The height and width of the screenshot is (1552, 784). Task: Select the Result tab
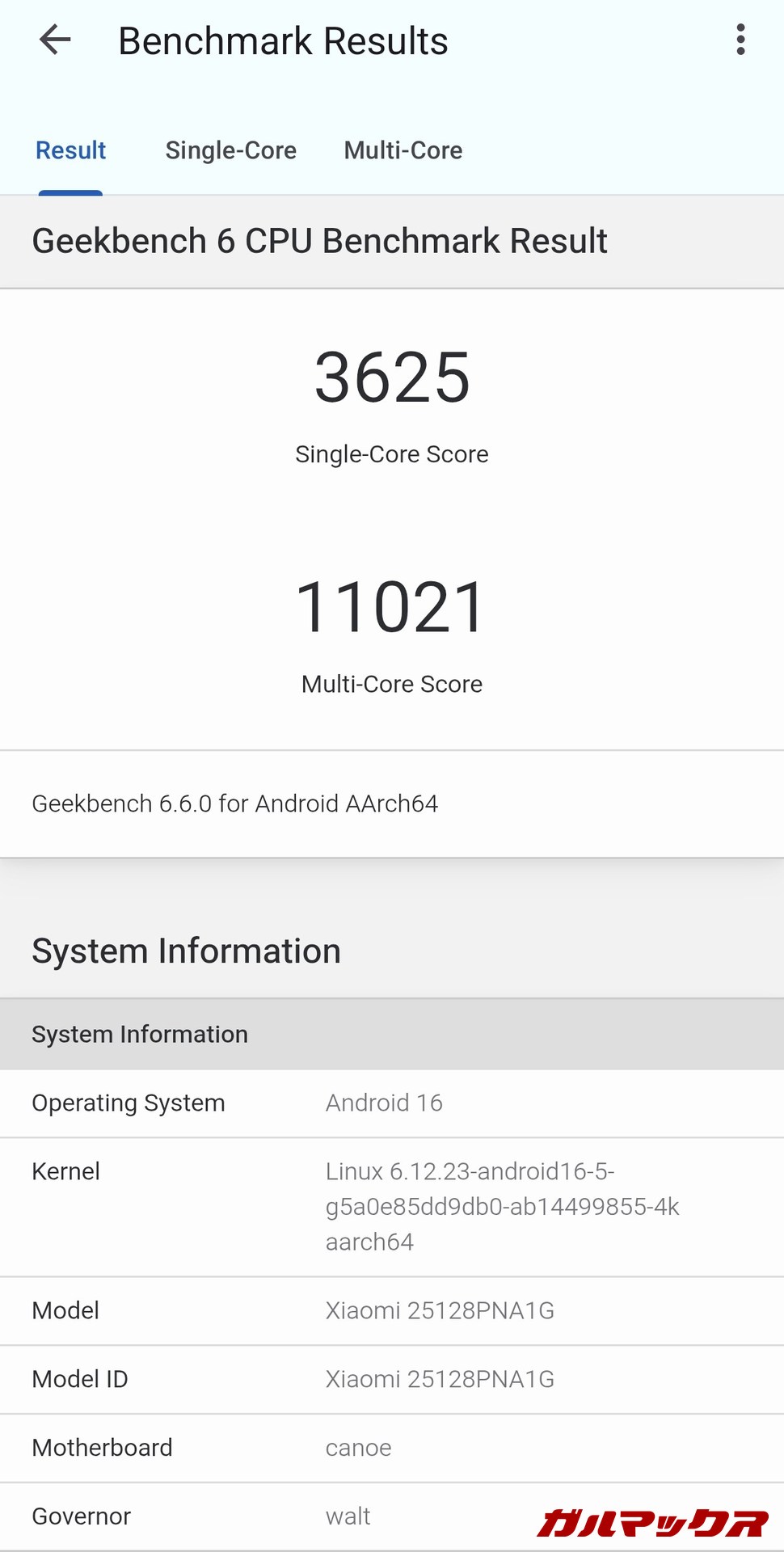coord(70,150)
